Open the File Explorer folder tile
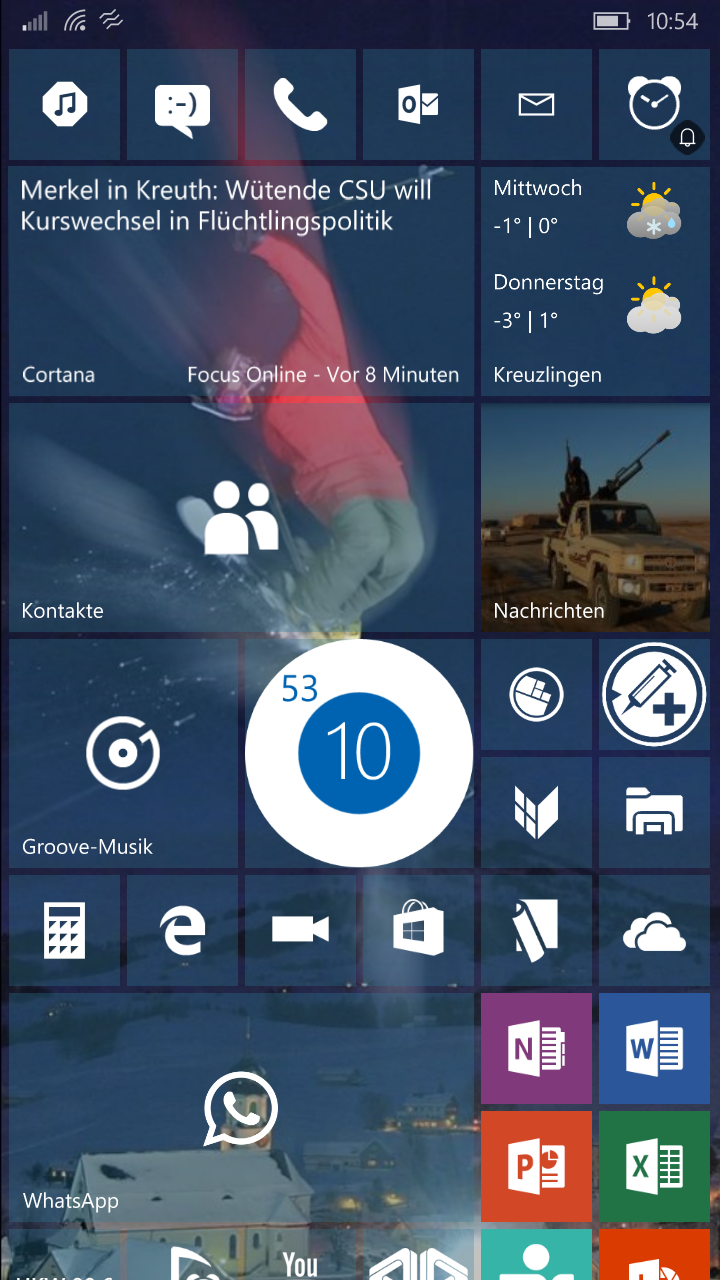Viewport: 720px width, 1280px height. [654, 812]
